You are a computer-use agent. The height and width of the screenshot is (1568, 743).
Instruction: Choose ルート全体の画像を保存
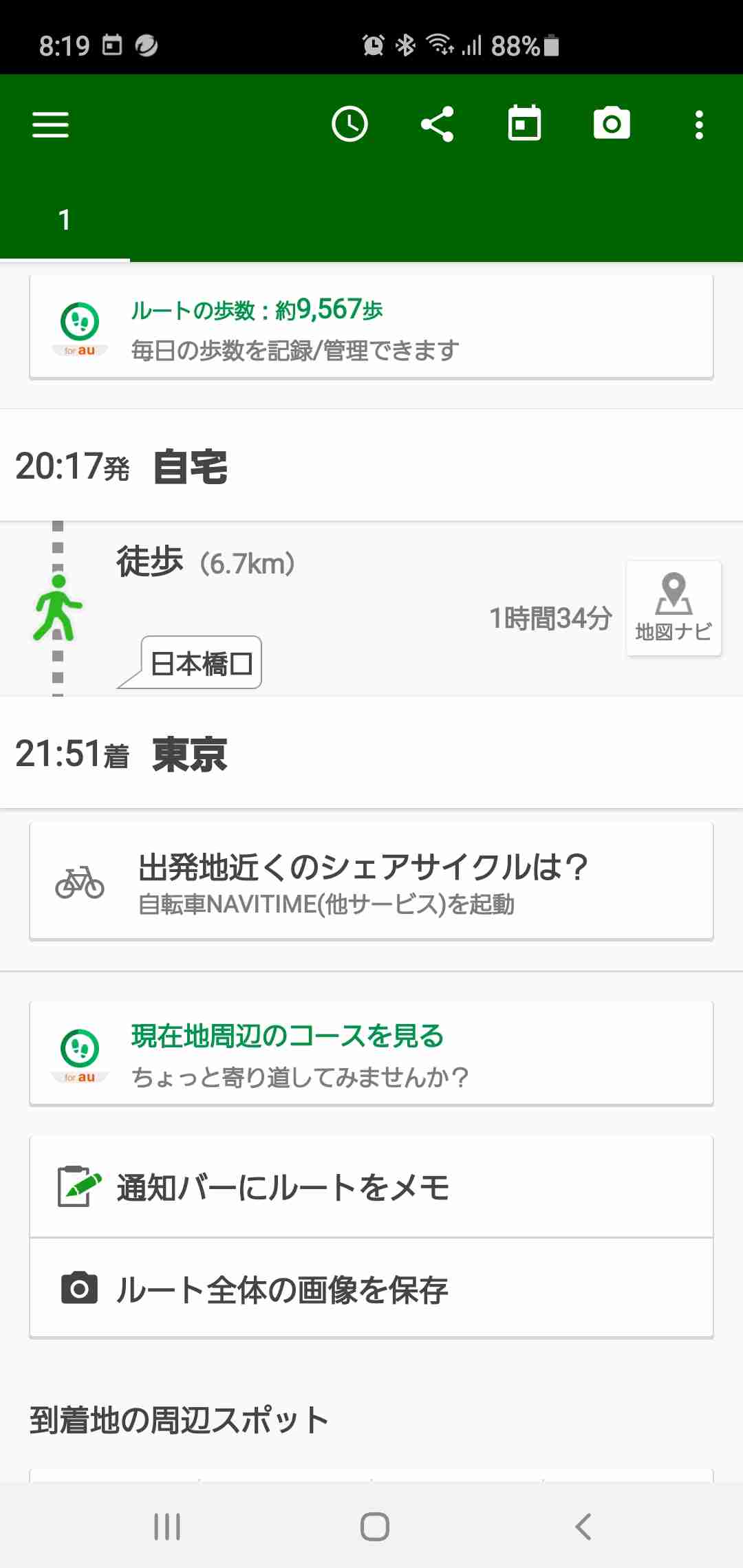pyautogui.click(x=371, y=1288)
